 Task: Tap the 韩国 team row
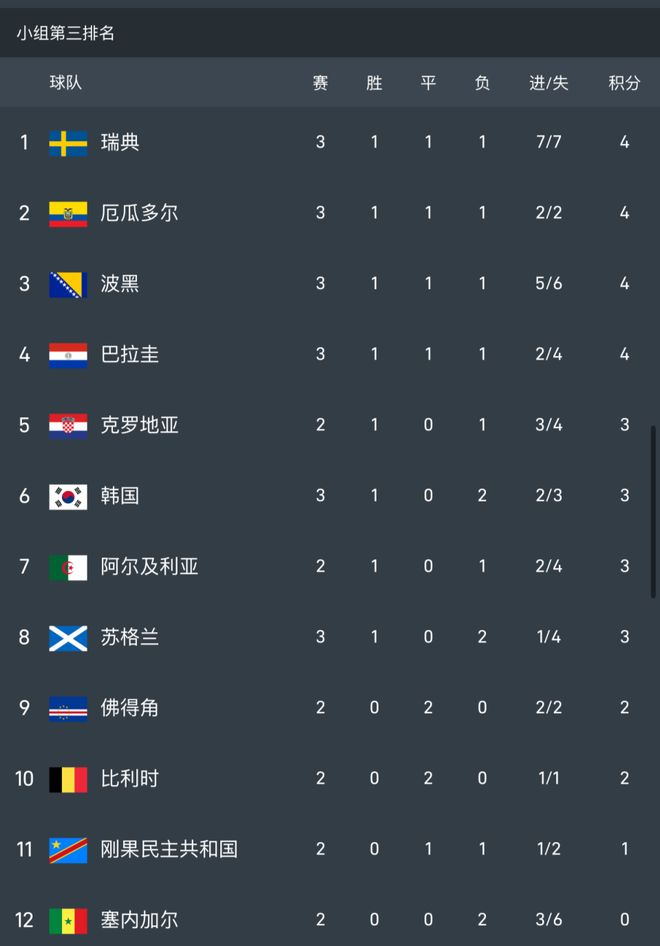[x=330, y=495]
